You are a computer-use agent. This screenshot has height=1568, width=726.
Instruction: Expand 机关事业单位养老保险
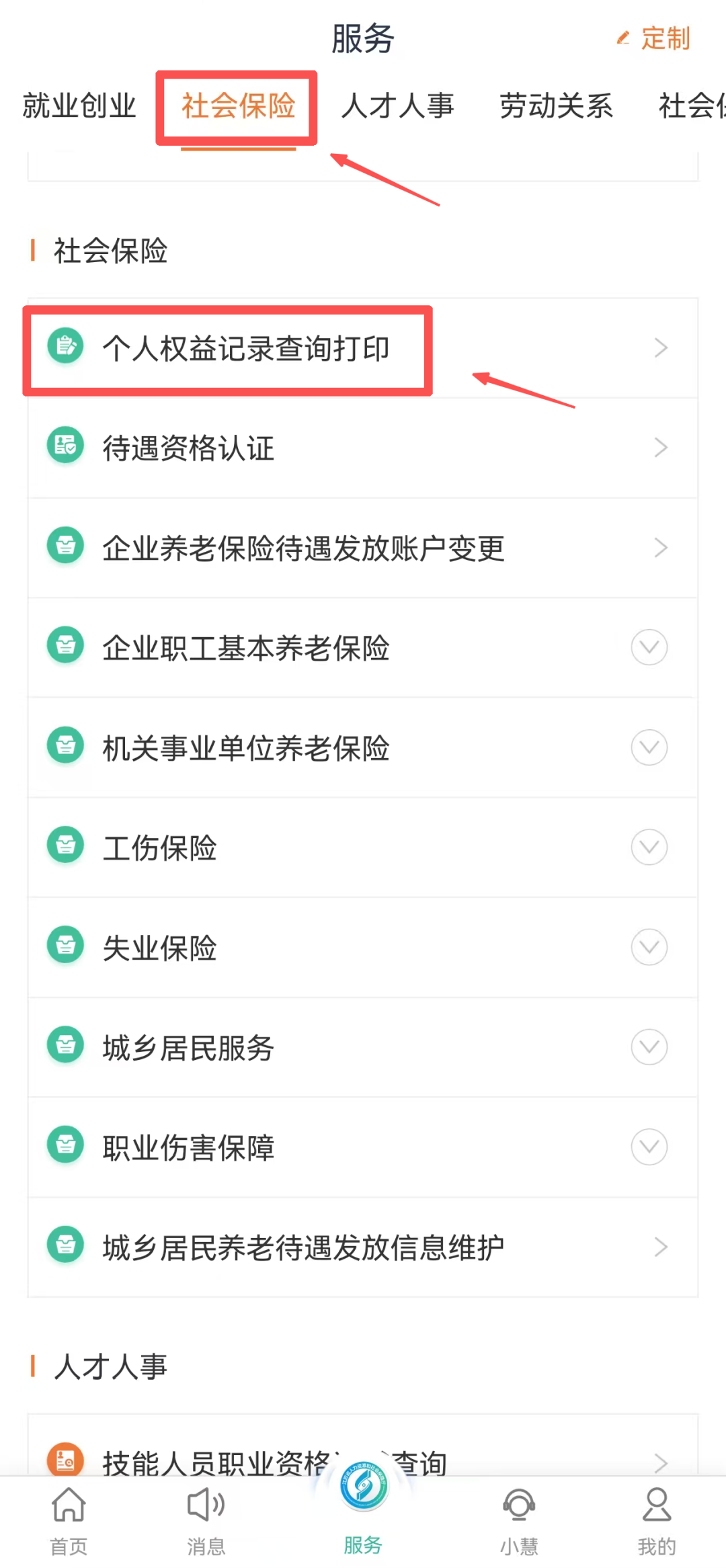tap(362, 748)
